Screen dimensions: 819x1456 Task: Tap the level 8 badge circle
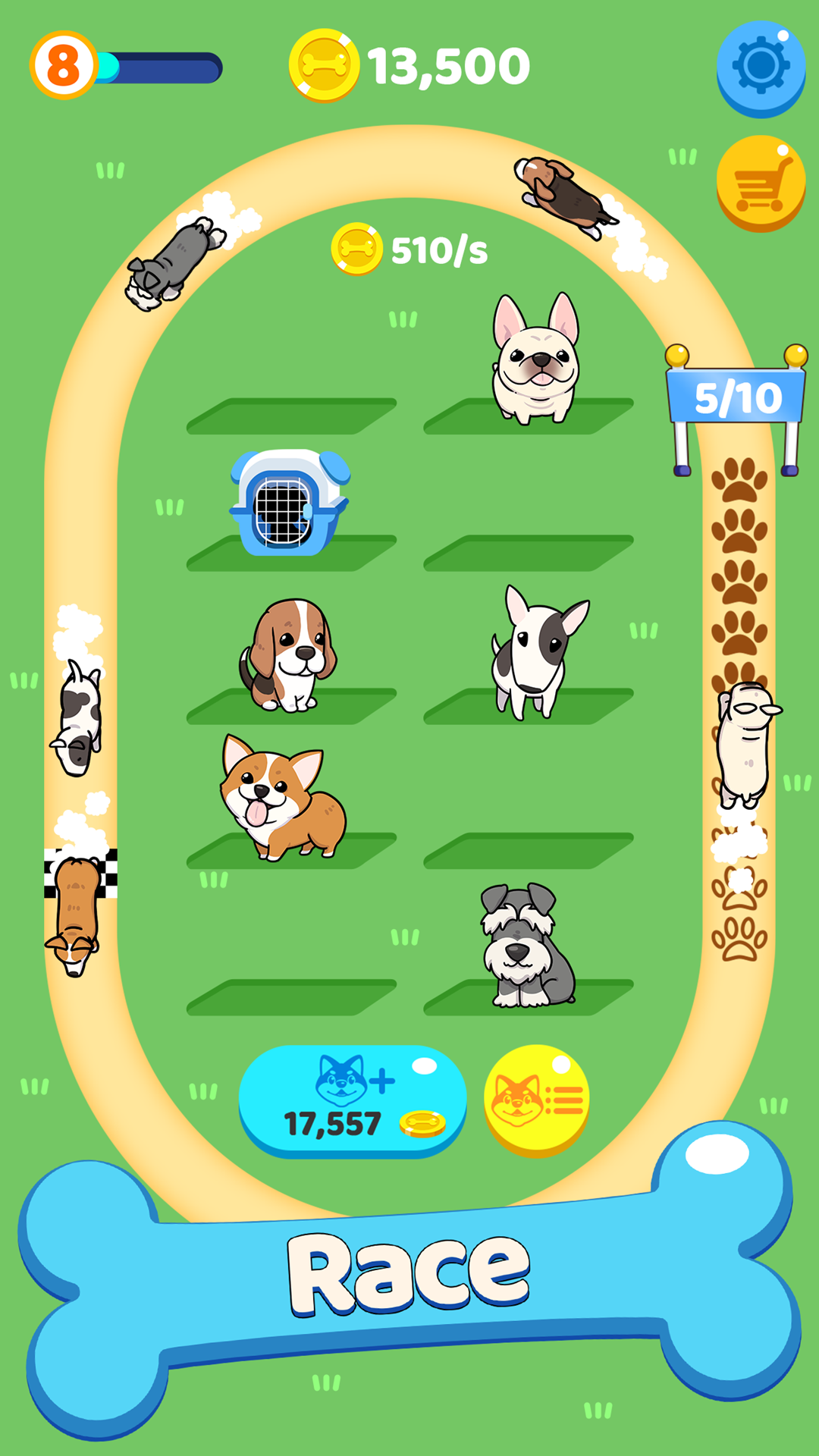pyautogui.click(x=64, y=64)
